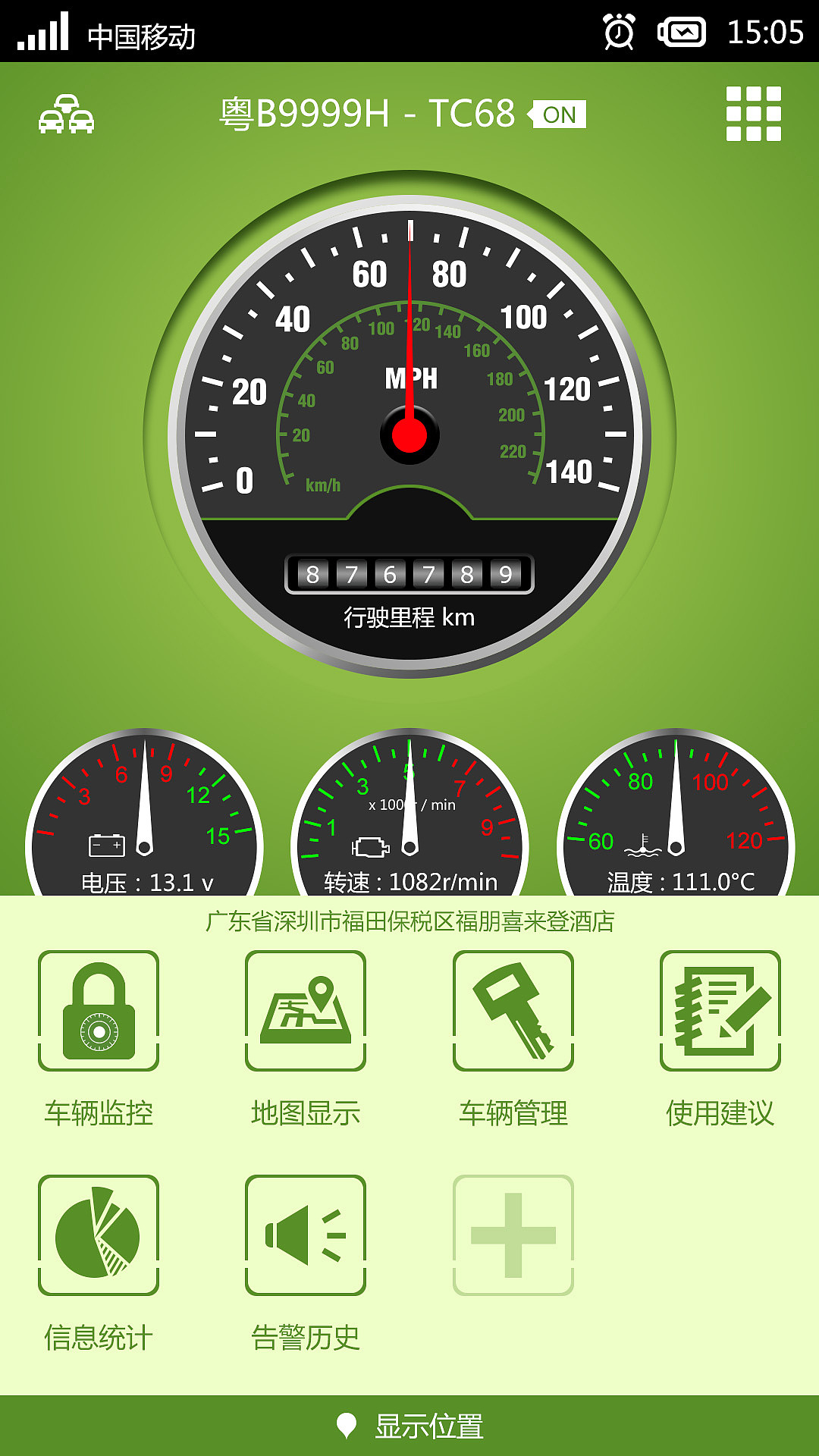Tap the alarm clock status icon
Viewport: 819px width, 1456px height.
(x=618, y=30)
